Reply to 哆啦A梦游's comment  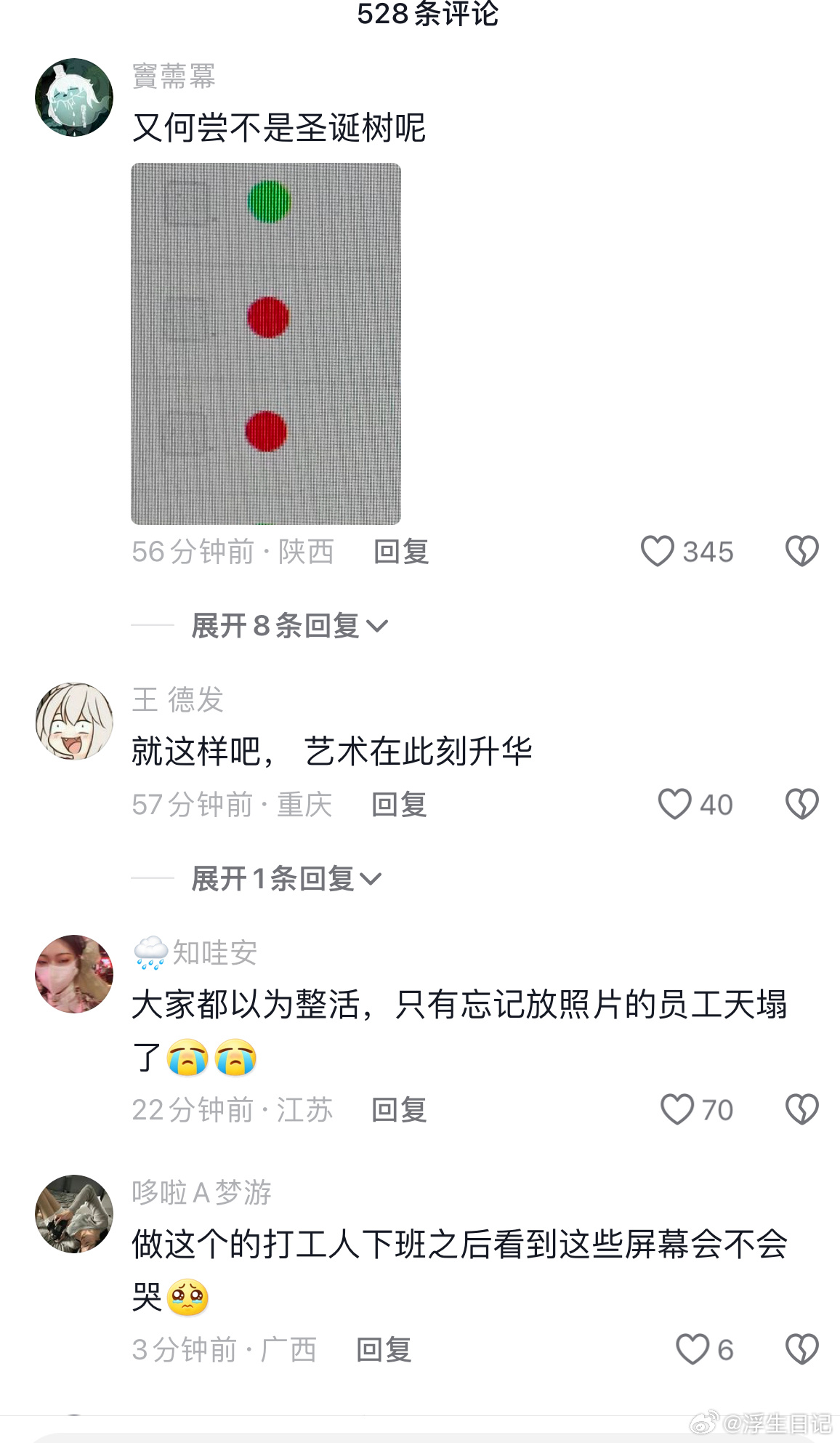tap(384, 1349)
